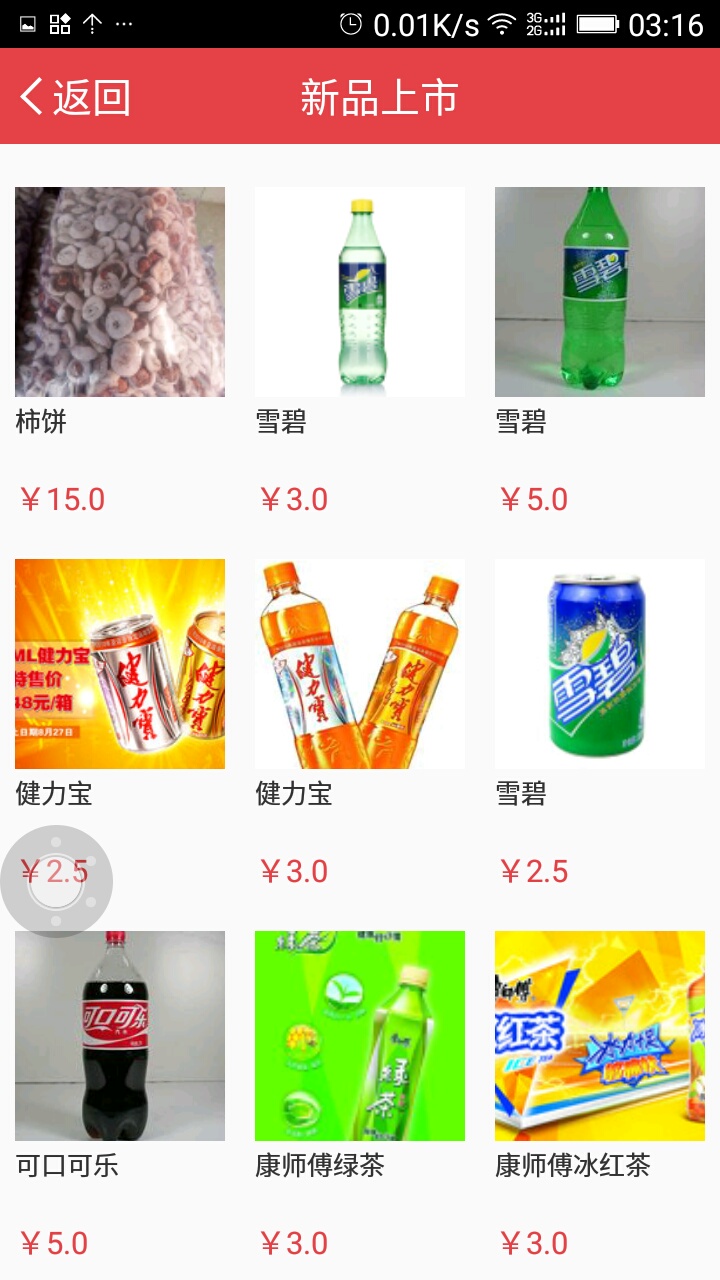Select the 康师傅绿茶 product card
This screenshot has height=1280, width=720.
tap(360, 1036)
